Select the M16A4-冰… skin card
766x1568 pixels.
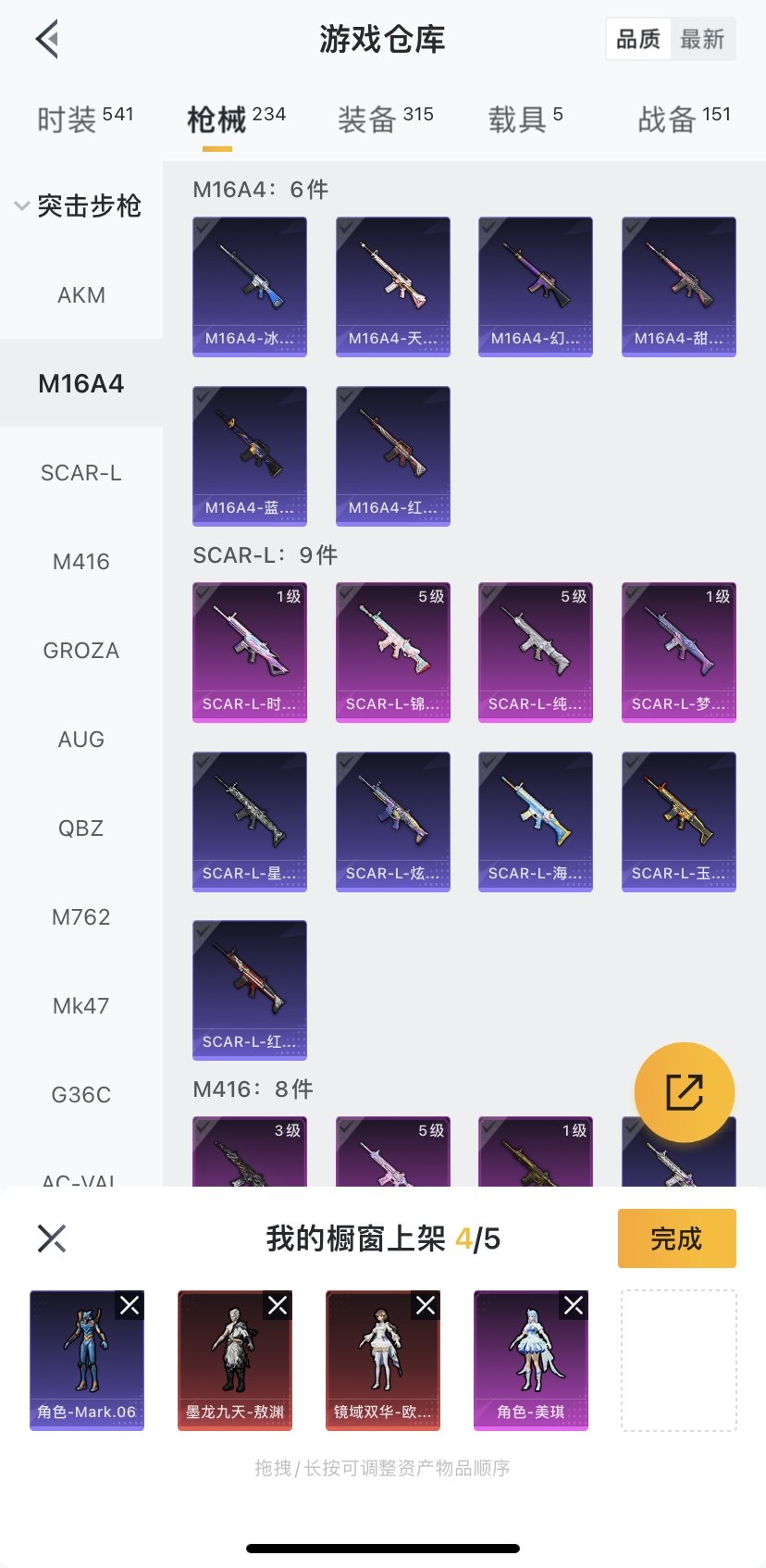coord(250,286)
